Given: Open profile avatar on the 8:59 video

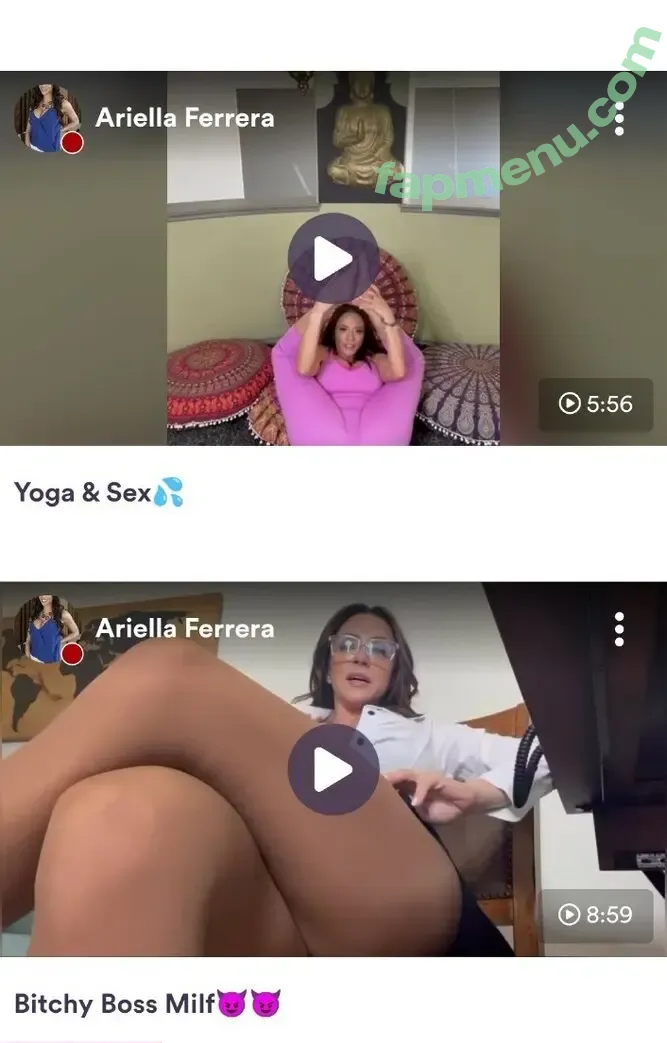Looking at the screenshot, I should [47, 629].
